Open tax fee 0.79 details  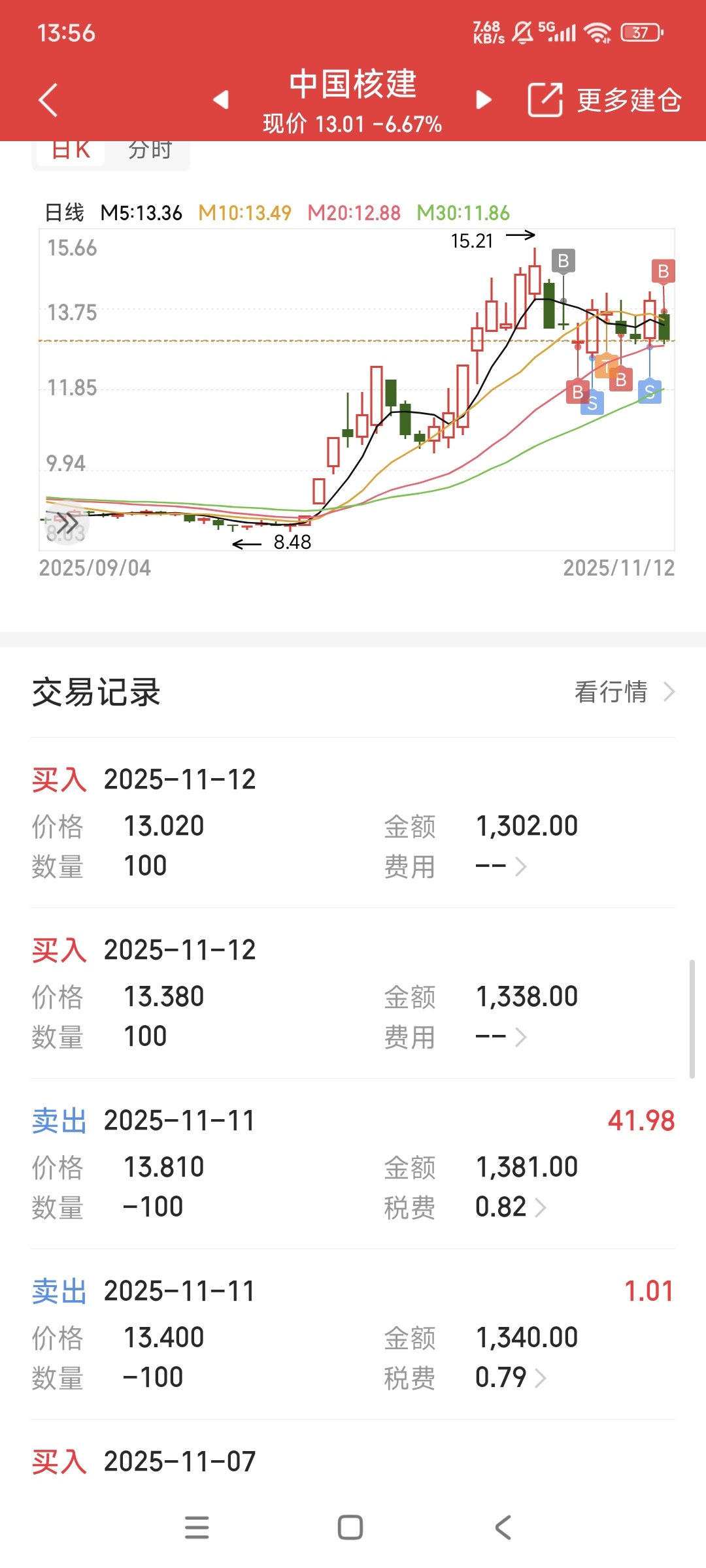[x=511, y=1378]
